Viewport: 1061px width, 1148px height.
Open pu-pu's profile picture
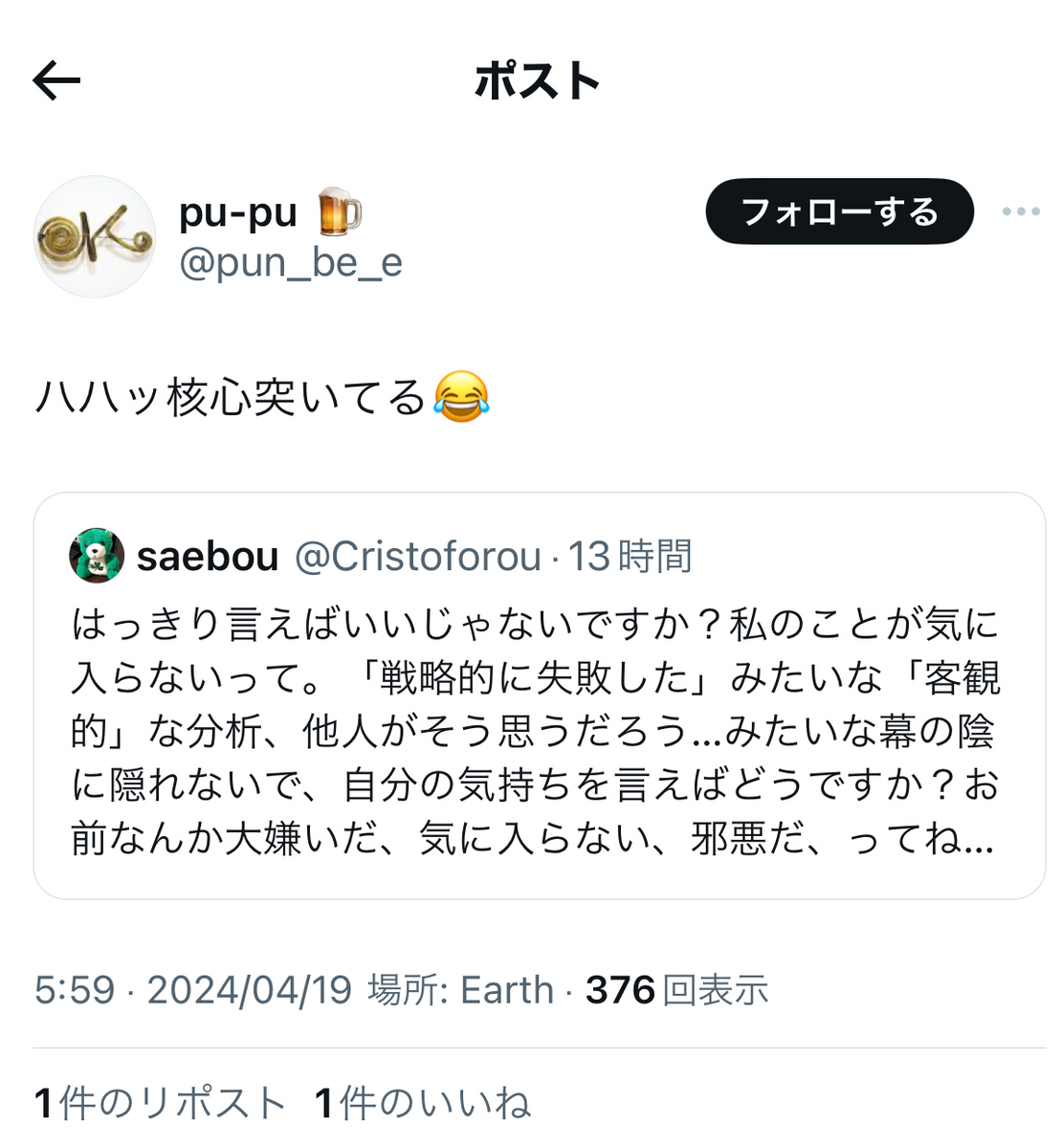94,236
